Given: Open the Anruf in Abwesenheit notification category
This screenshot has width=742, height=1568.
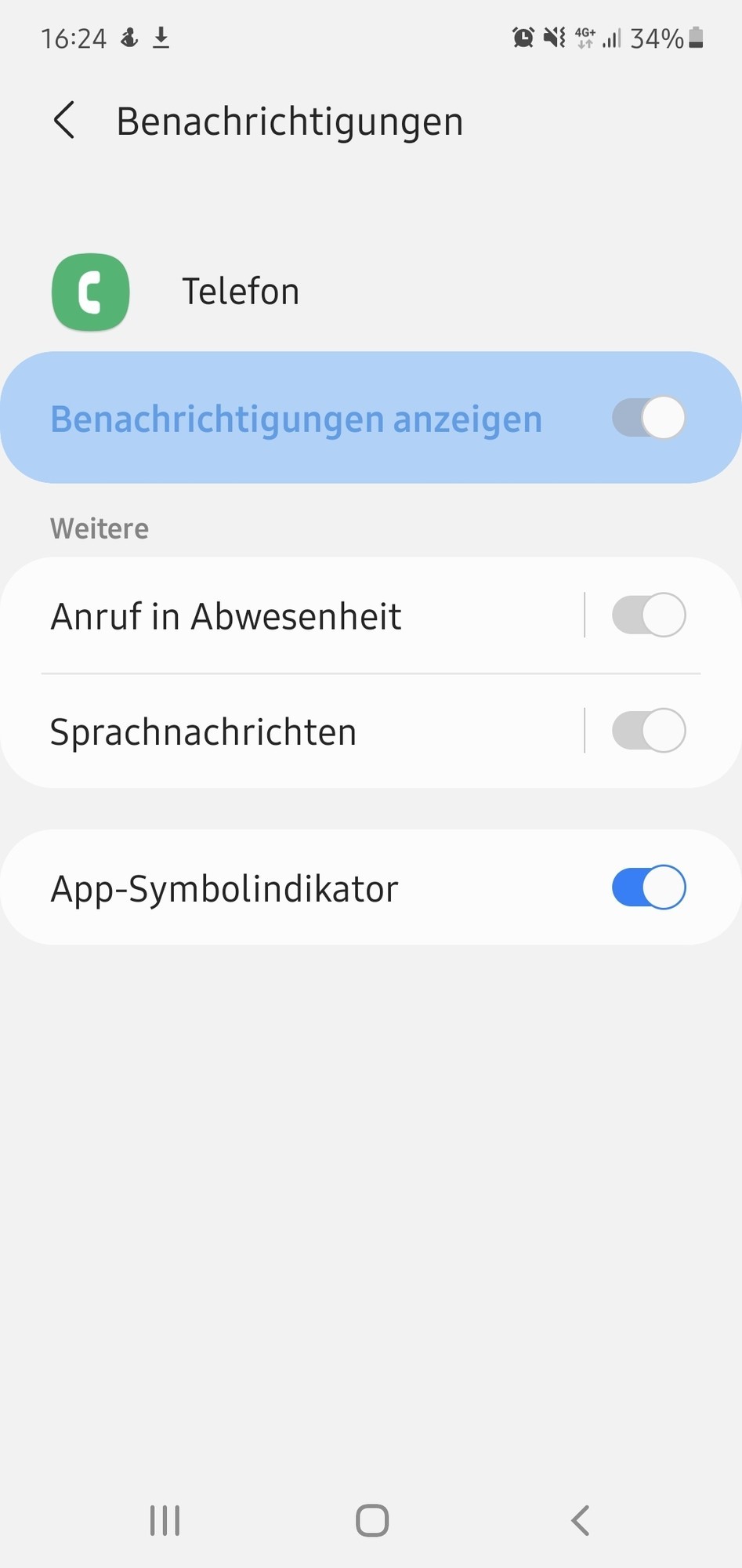Looking at the screenshot, I should pyautogui.click(x=226, y=616).
